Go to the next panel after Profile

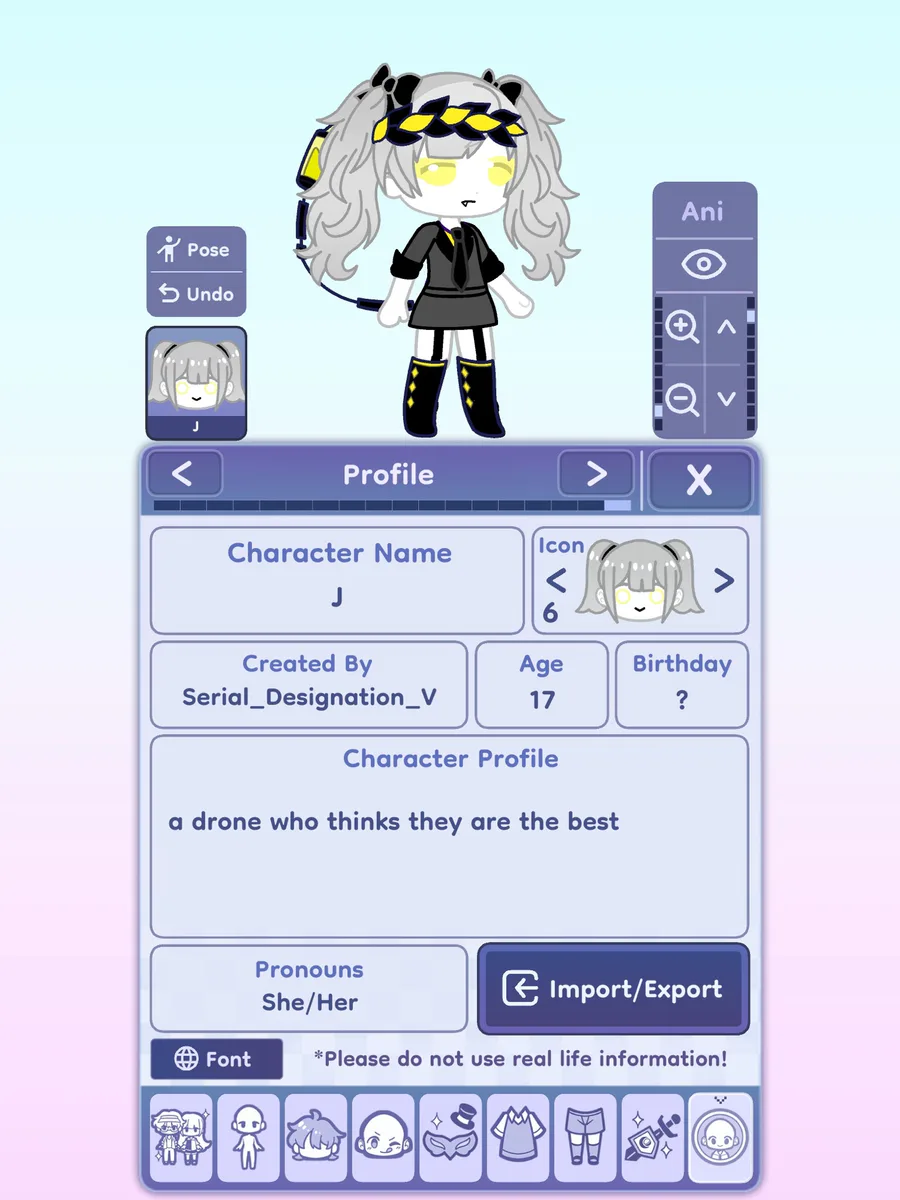coord(595,474)
